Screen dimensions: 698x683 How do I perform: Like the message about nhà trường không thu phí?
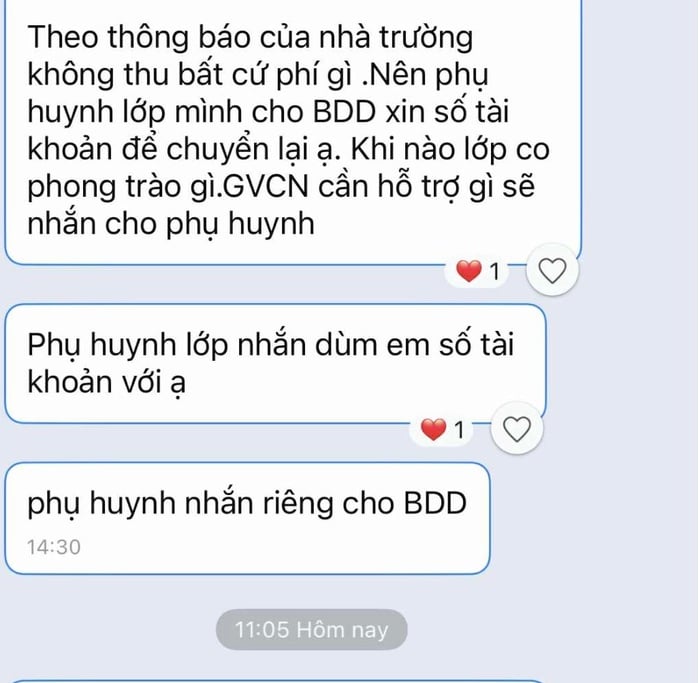tap(552, 270)
